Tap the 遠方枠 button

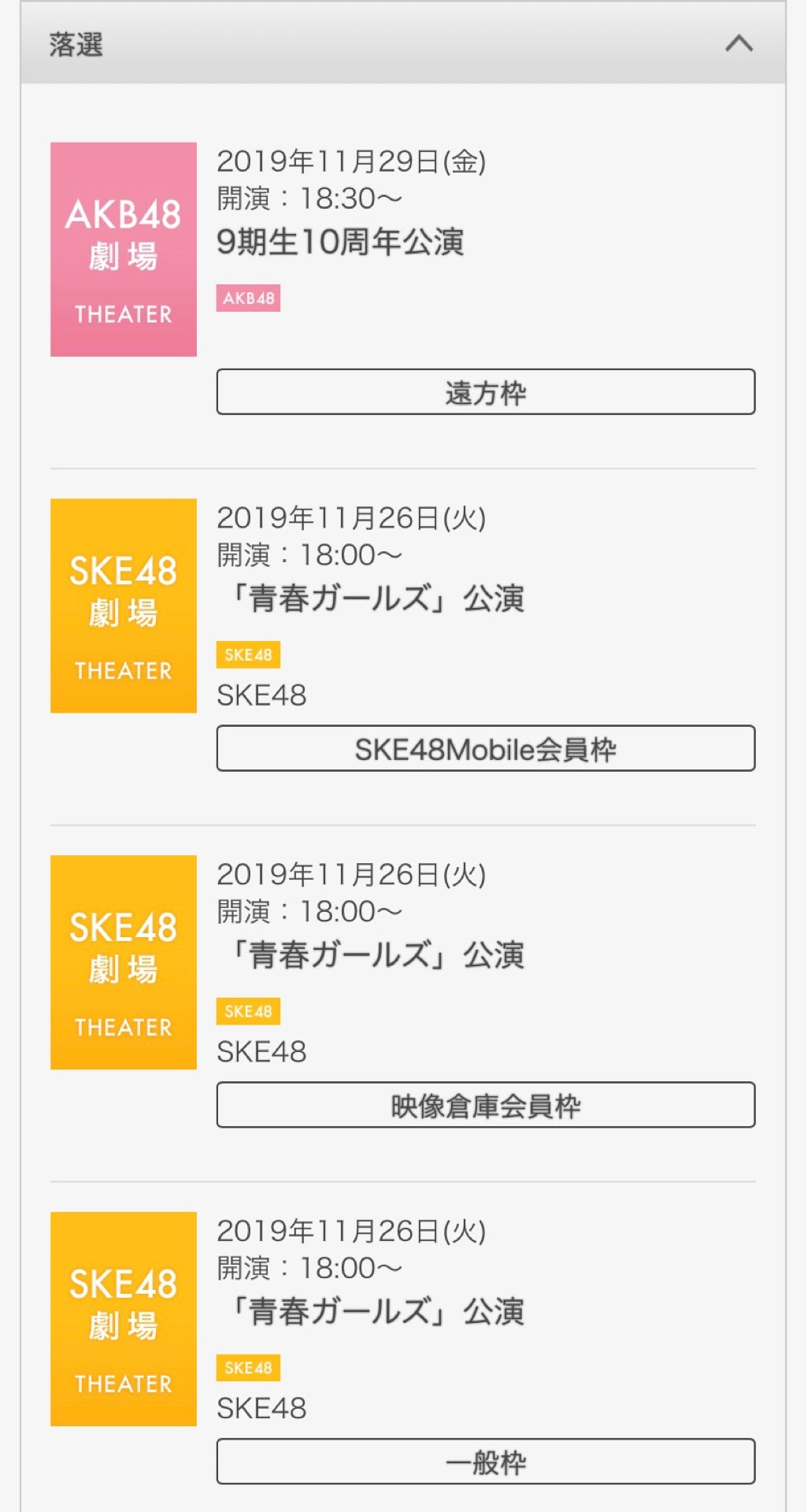click(x=486, y=391)
